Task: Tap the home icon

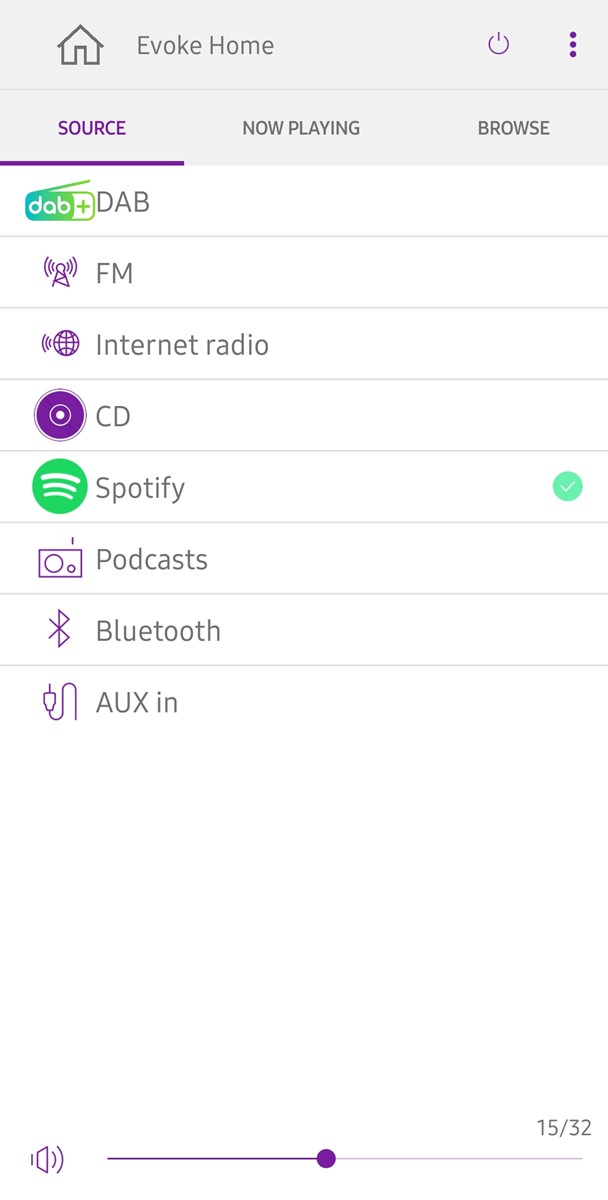Action: click(80, 45)
